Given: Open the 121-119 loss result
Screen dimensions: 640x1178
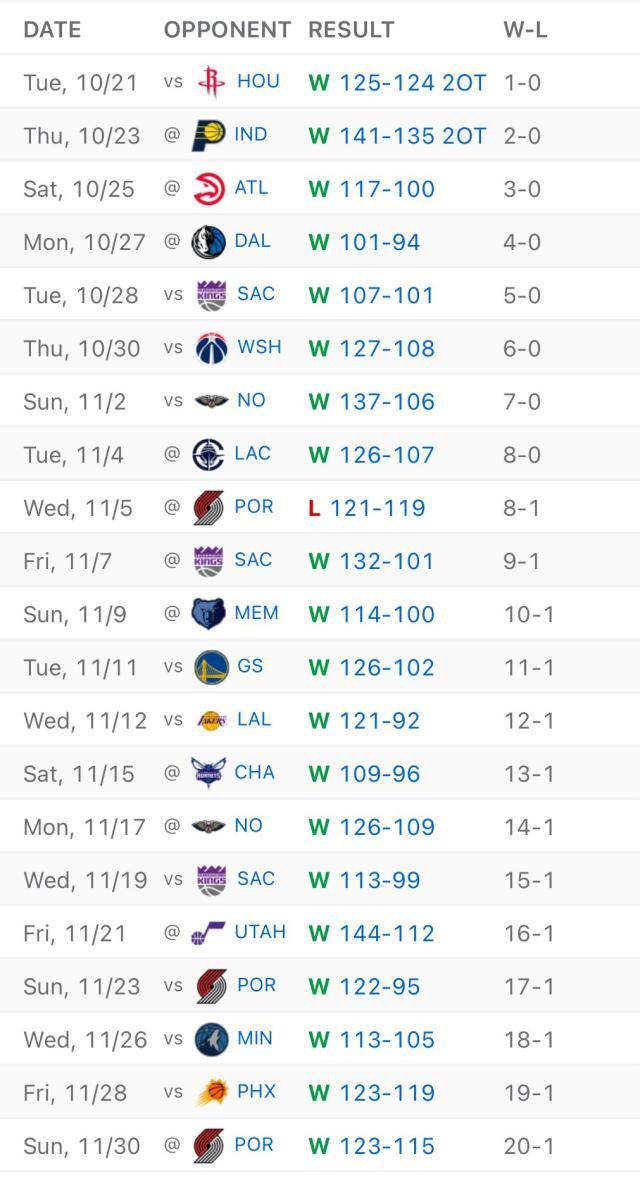Looking at the screenshot, I should click(x=377, y=508).
